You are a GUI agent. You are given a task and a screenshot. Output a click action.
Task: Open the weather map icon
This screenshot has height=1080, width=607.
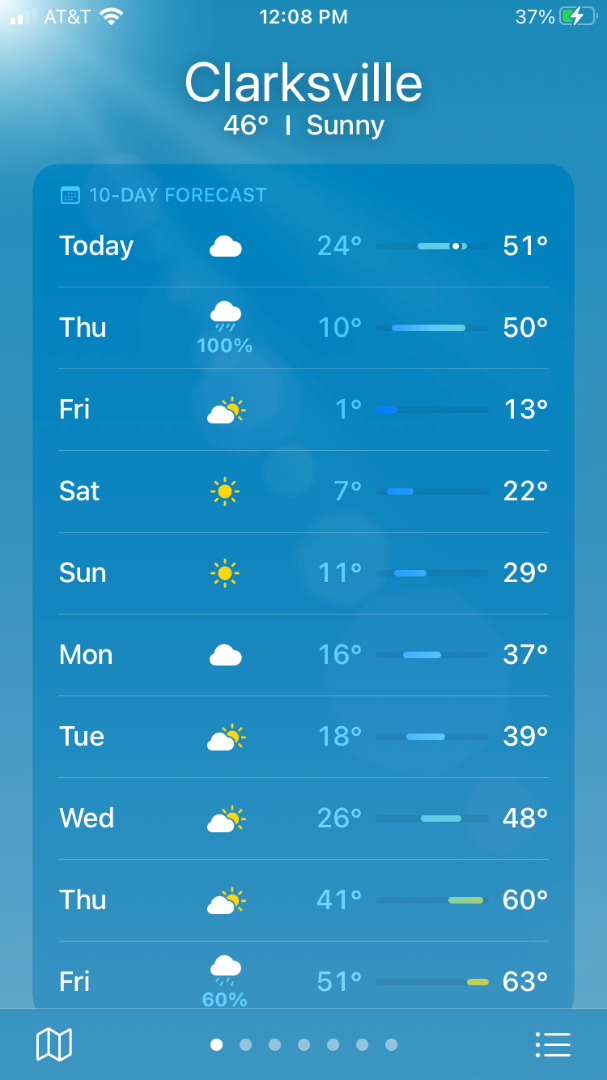pyautogui.click(x=54, y=1044)
